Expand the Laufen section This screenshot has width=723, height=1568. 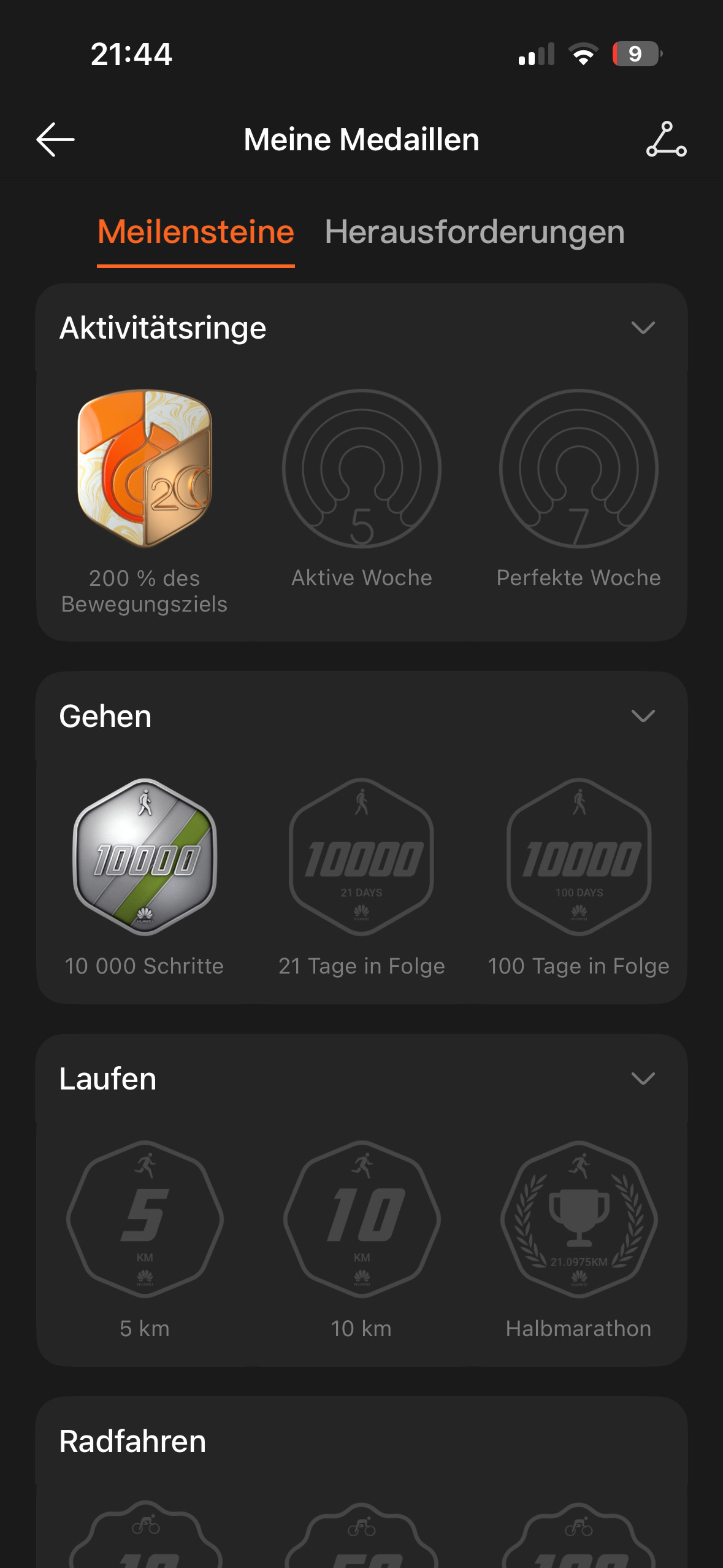(643, 1078)
